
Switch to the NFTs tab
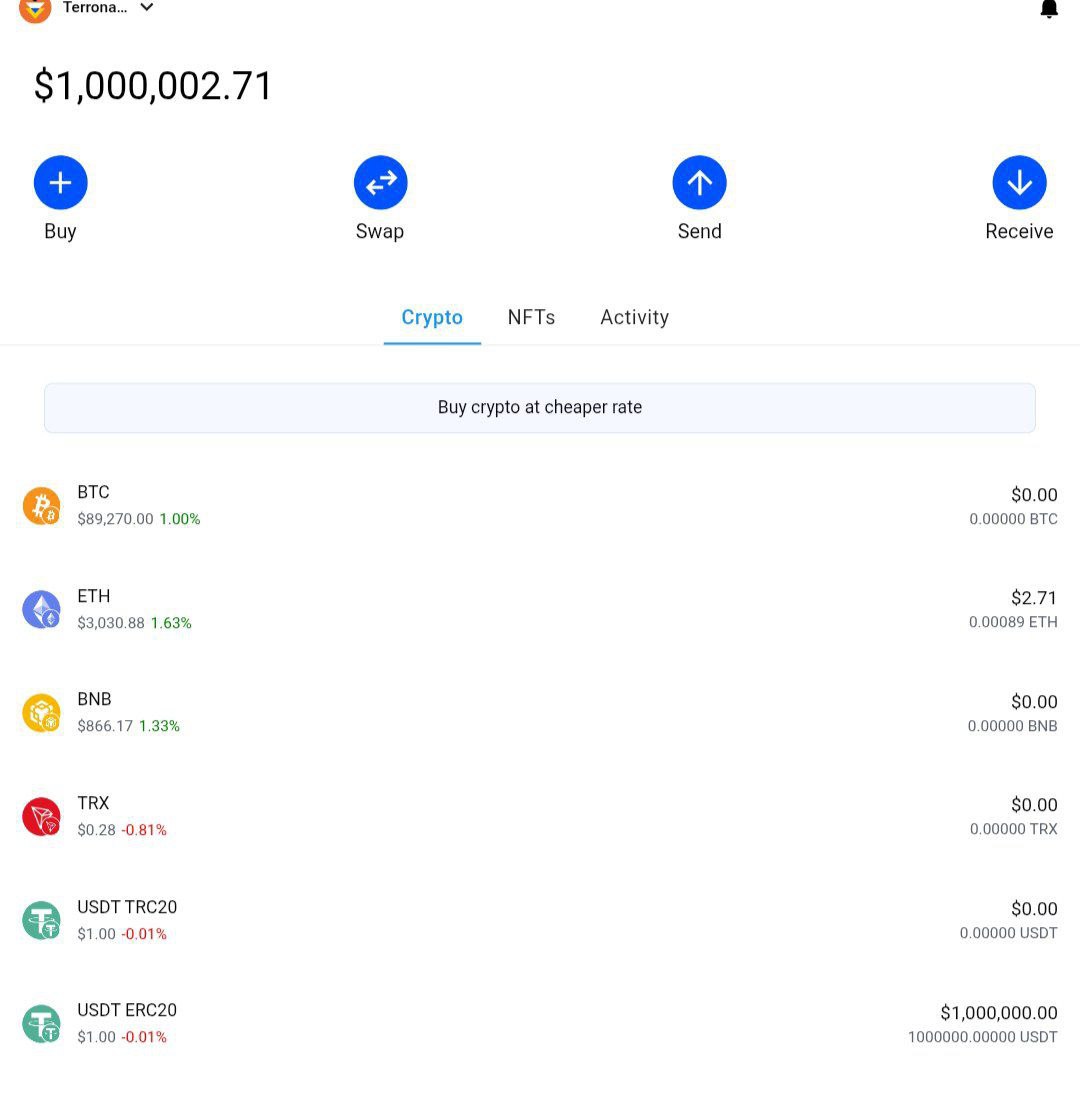[x=531, y=318]
